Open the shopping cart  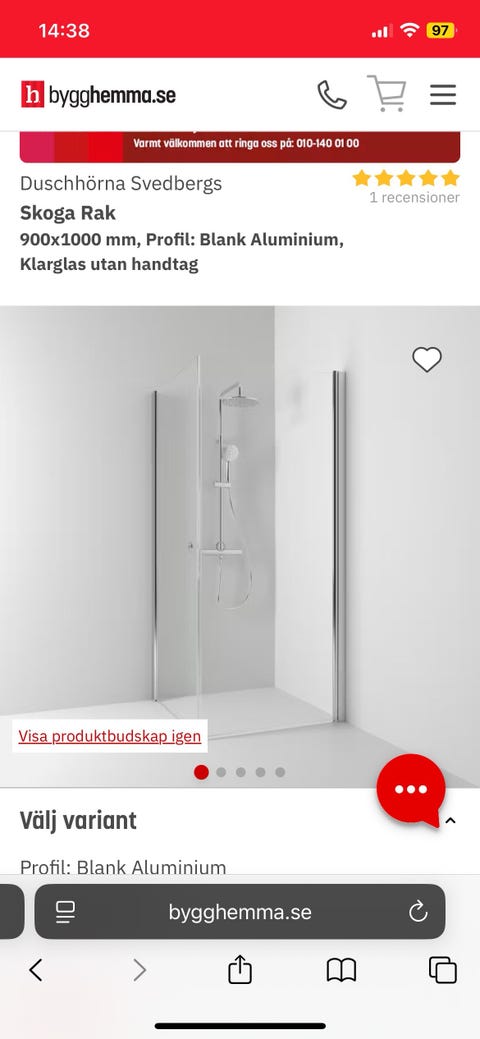coord(387,93)
